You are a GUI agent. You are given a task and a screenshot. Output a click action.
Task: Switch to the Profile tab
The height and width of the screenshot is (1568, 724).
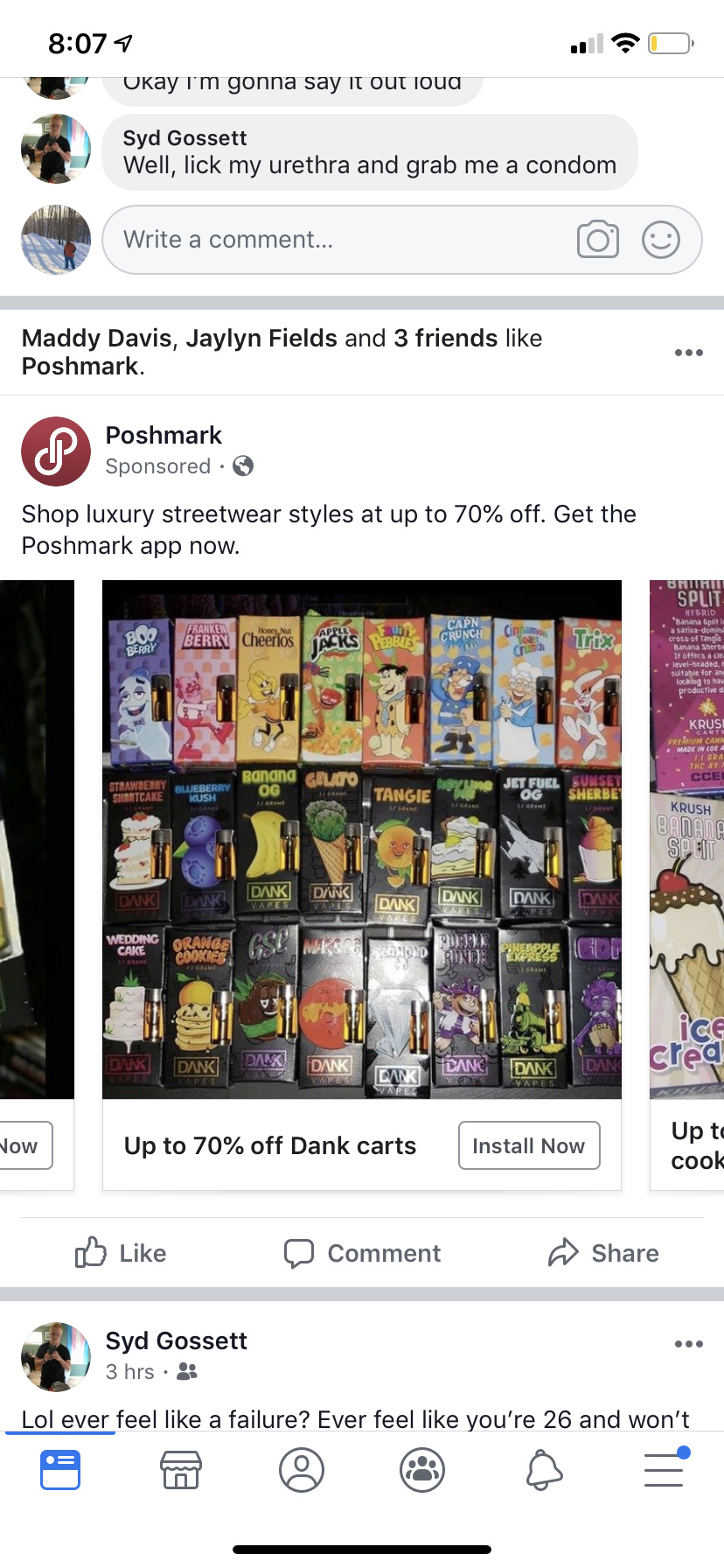[x=302, y=1470]
